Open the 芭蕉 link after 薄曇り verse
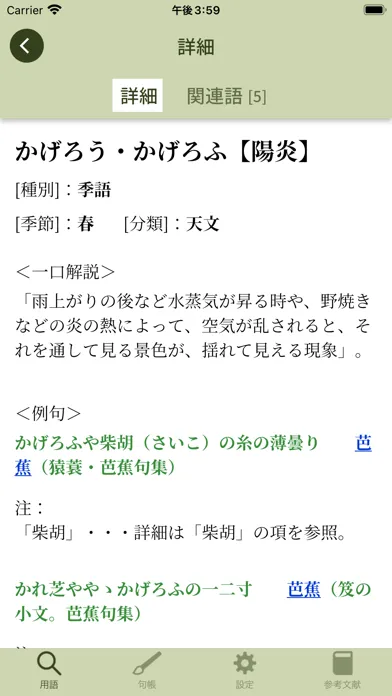The image size is (392, 696). [364, 444]
